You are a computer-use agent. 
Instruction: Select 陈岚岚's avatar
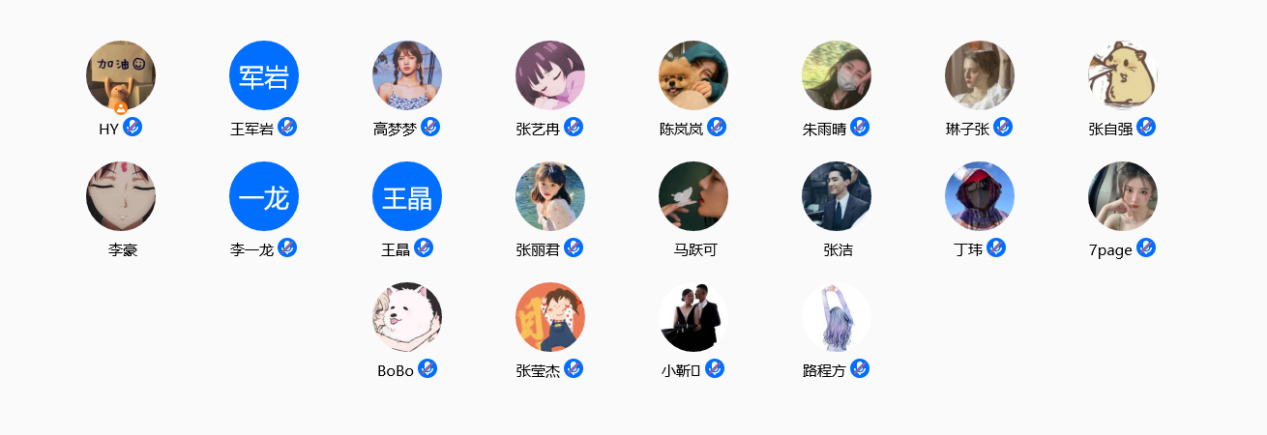coord(693,76)
